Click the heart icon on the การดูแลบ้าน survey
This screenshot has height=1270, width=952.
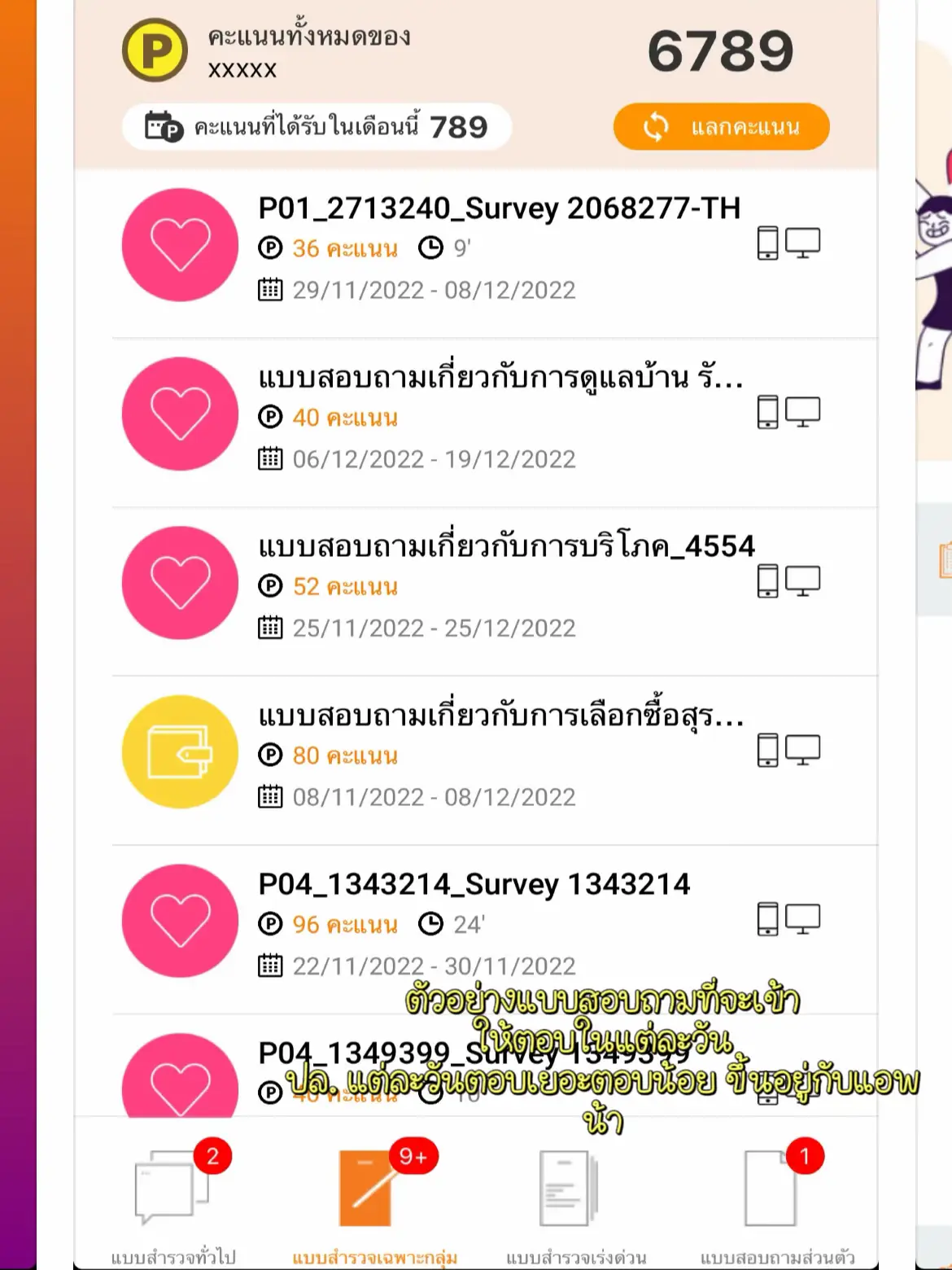pyautogui.click(x=180, y=414)
